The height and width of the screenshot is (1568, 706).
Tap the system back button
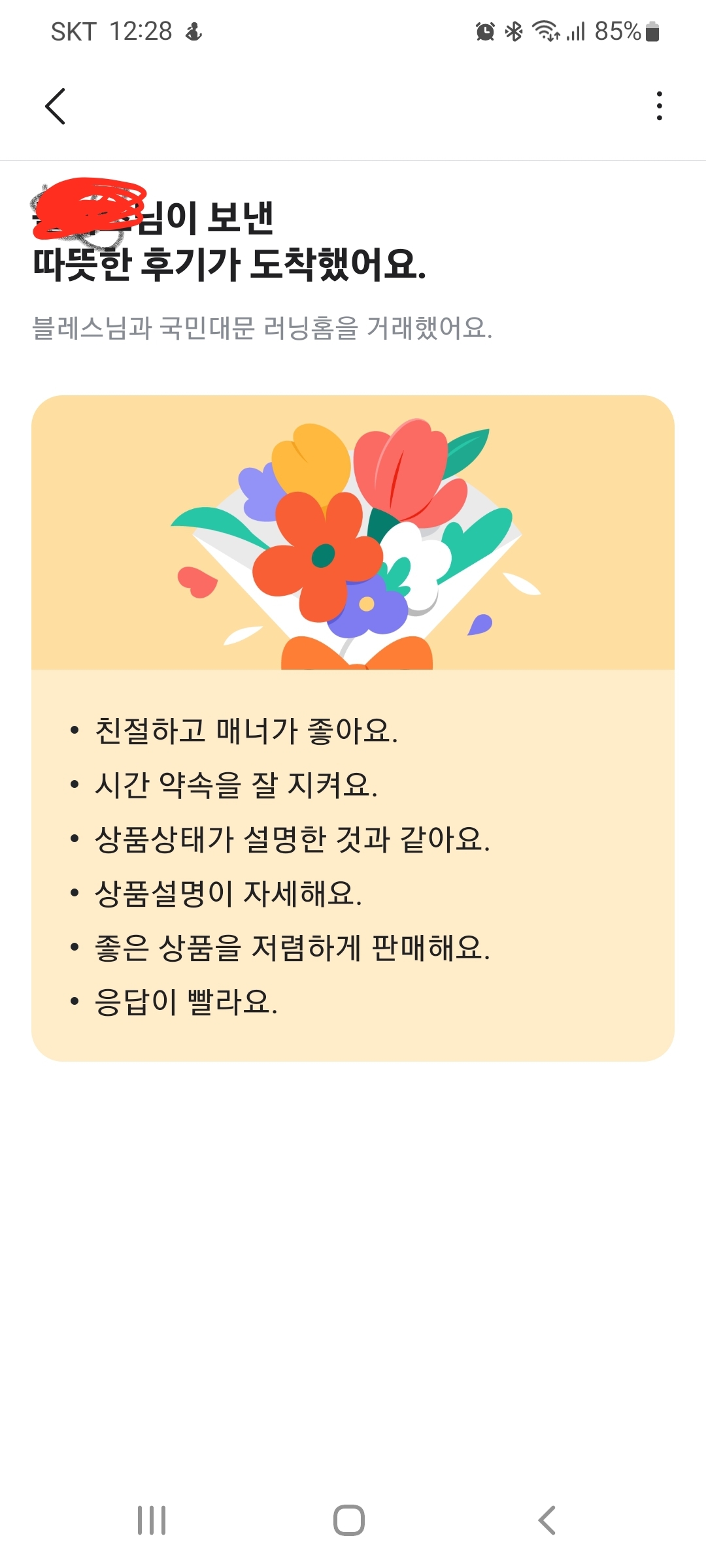pyautogui.click(x=546, y=1520)
